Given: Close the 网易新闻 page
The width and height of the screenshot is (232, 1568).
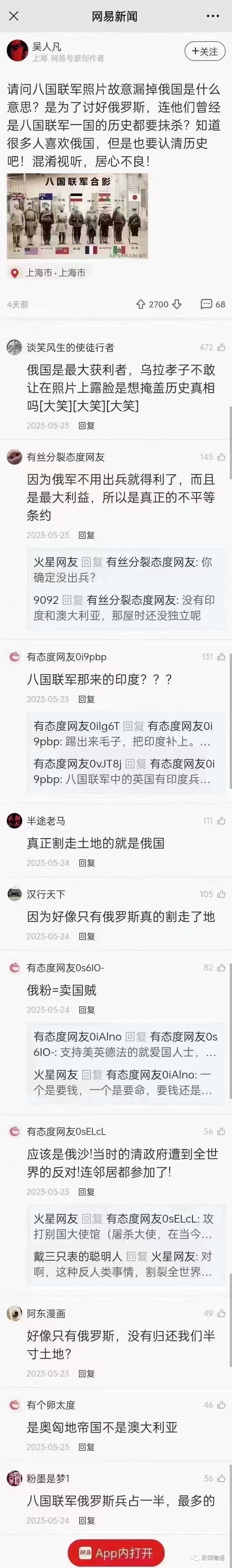Looking at the screenshot, I should [14, 16].
